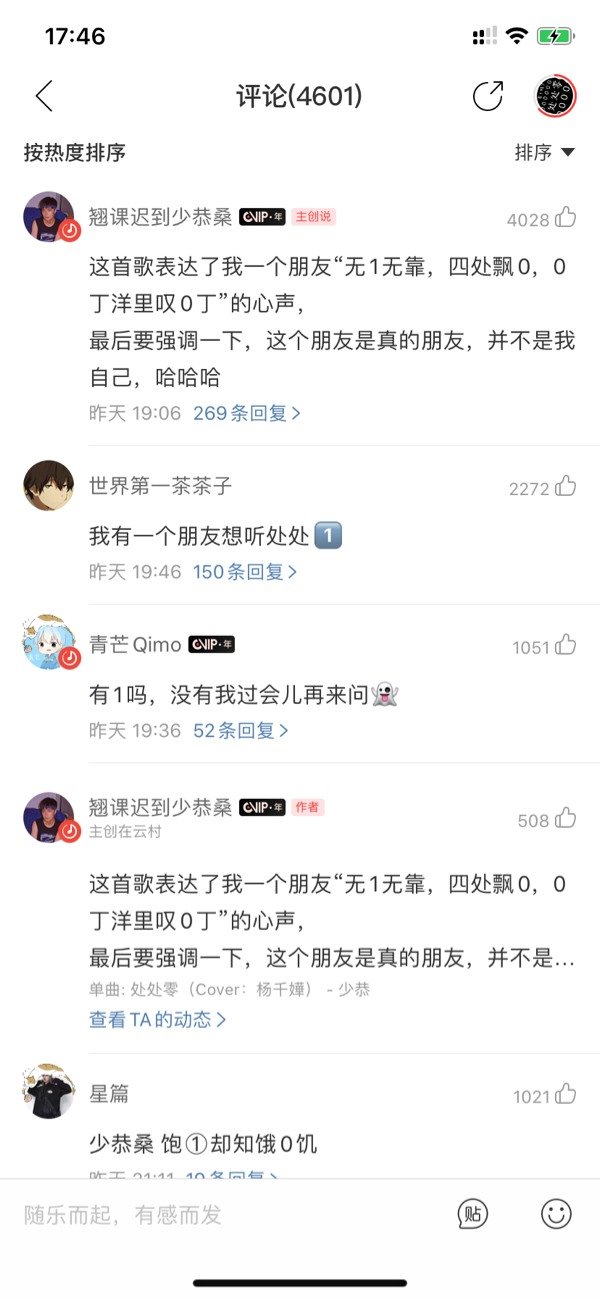This screenshot has height=1299, width=600.
Task: Open 查看TA的动态 link
Action: click(158, 1019)
